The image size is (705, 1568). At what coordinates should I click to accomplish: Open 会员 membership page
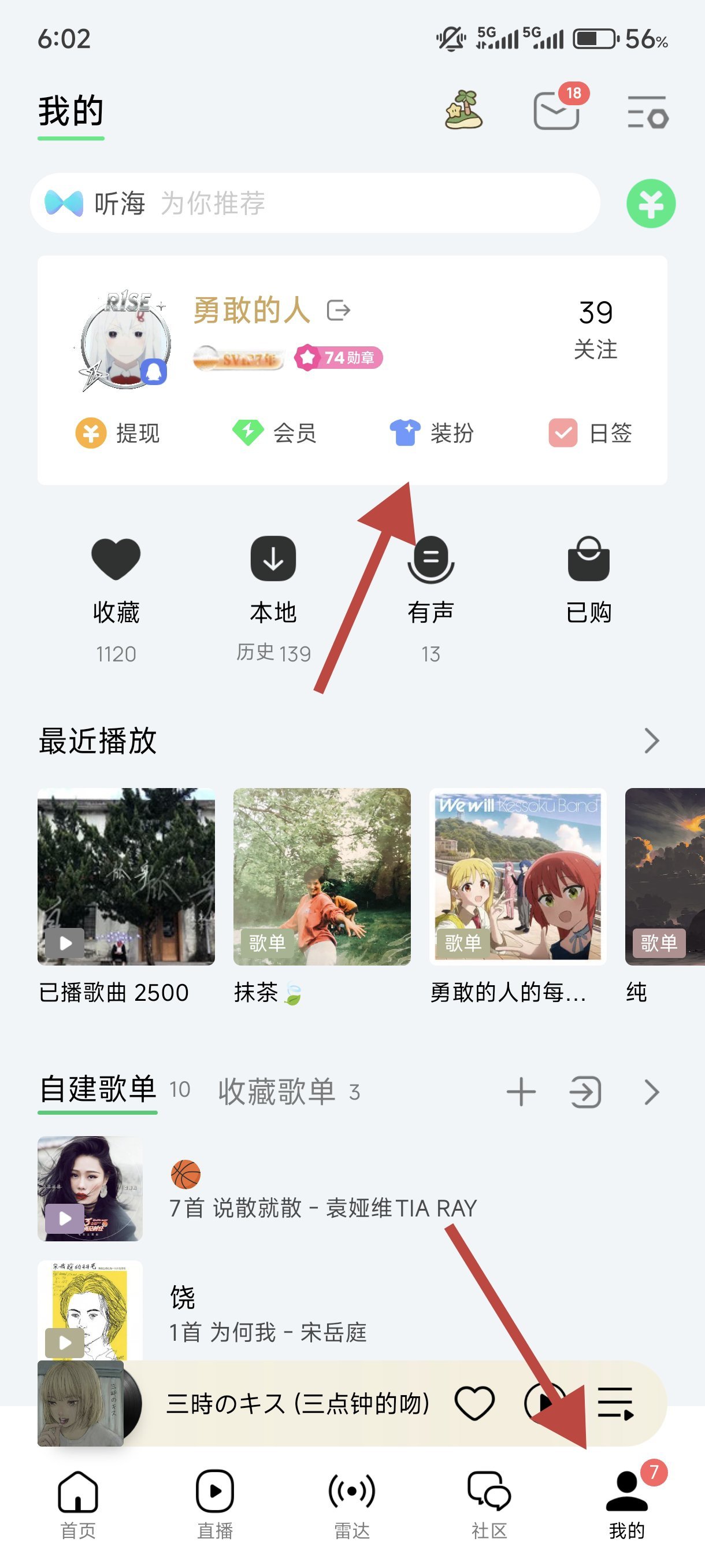(x=274, y=433)
